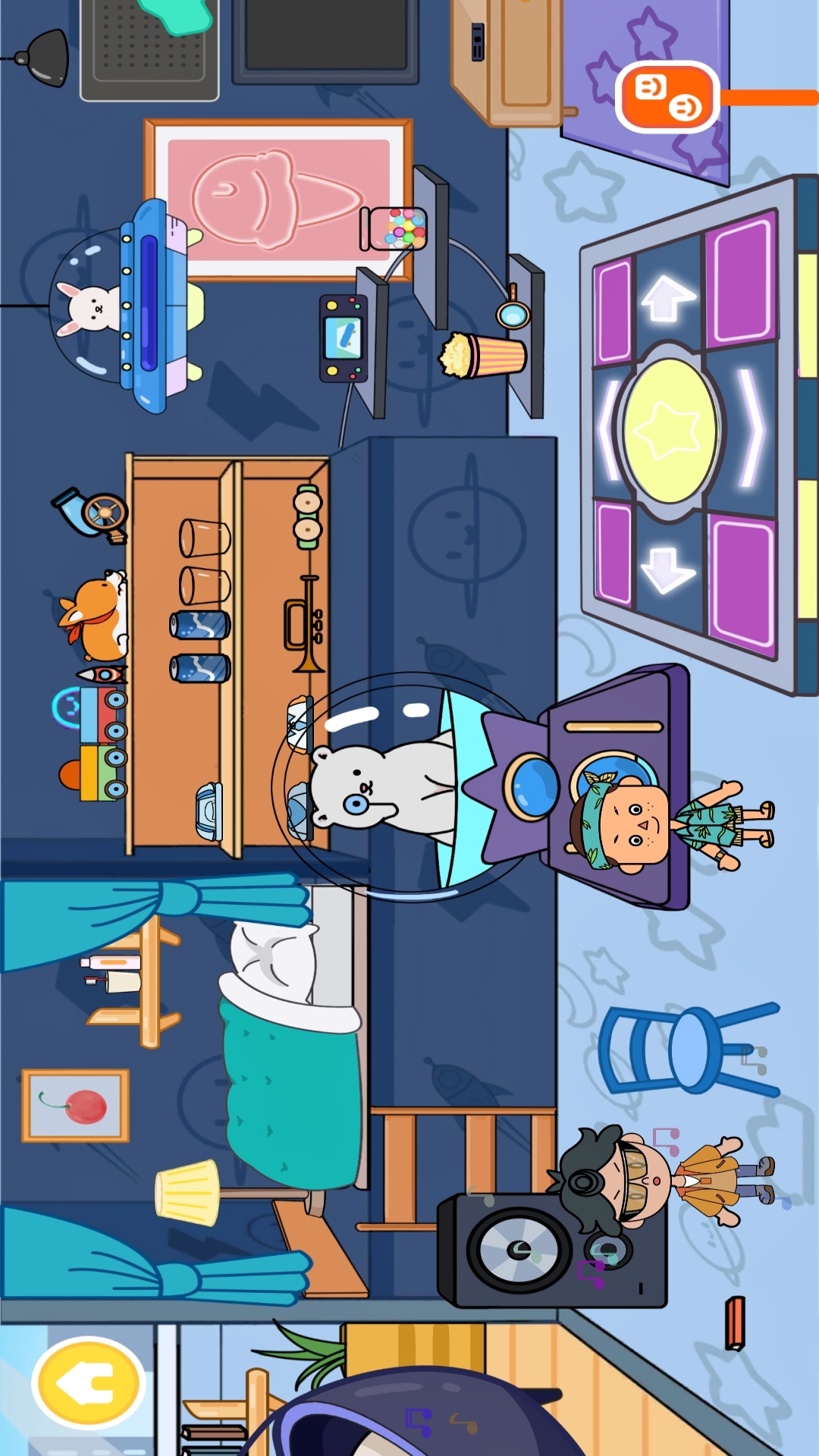This screenshot has height=1456, width=819.
Task: Tap the blue chair
Action: pos(686,1049)
